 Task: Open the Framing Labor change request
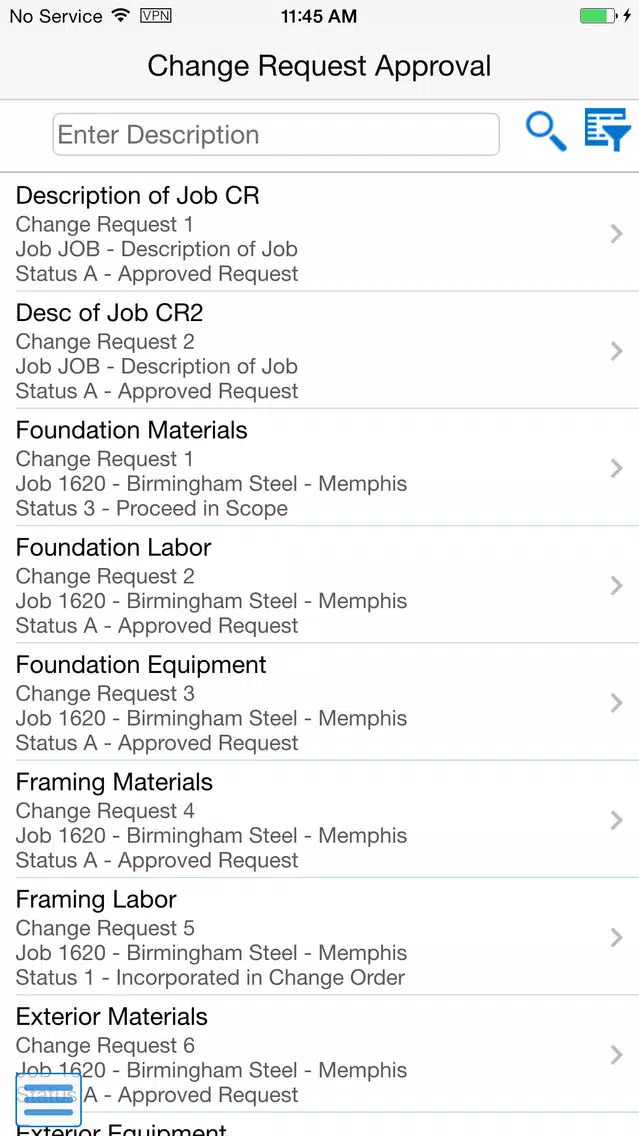tap(320, 937)
